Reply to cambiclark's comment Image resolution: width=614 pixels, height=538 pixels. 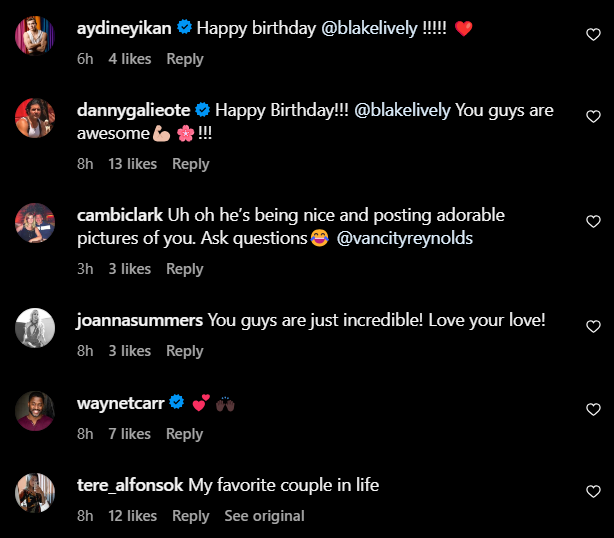click(185, 269)
